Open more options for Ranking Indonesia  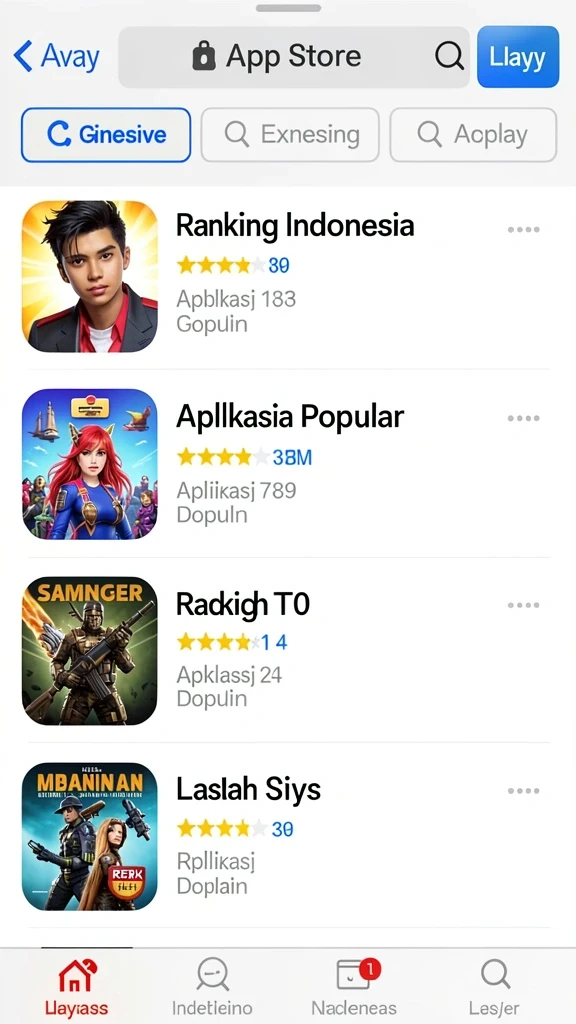coord(523,230)
